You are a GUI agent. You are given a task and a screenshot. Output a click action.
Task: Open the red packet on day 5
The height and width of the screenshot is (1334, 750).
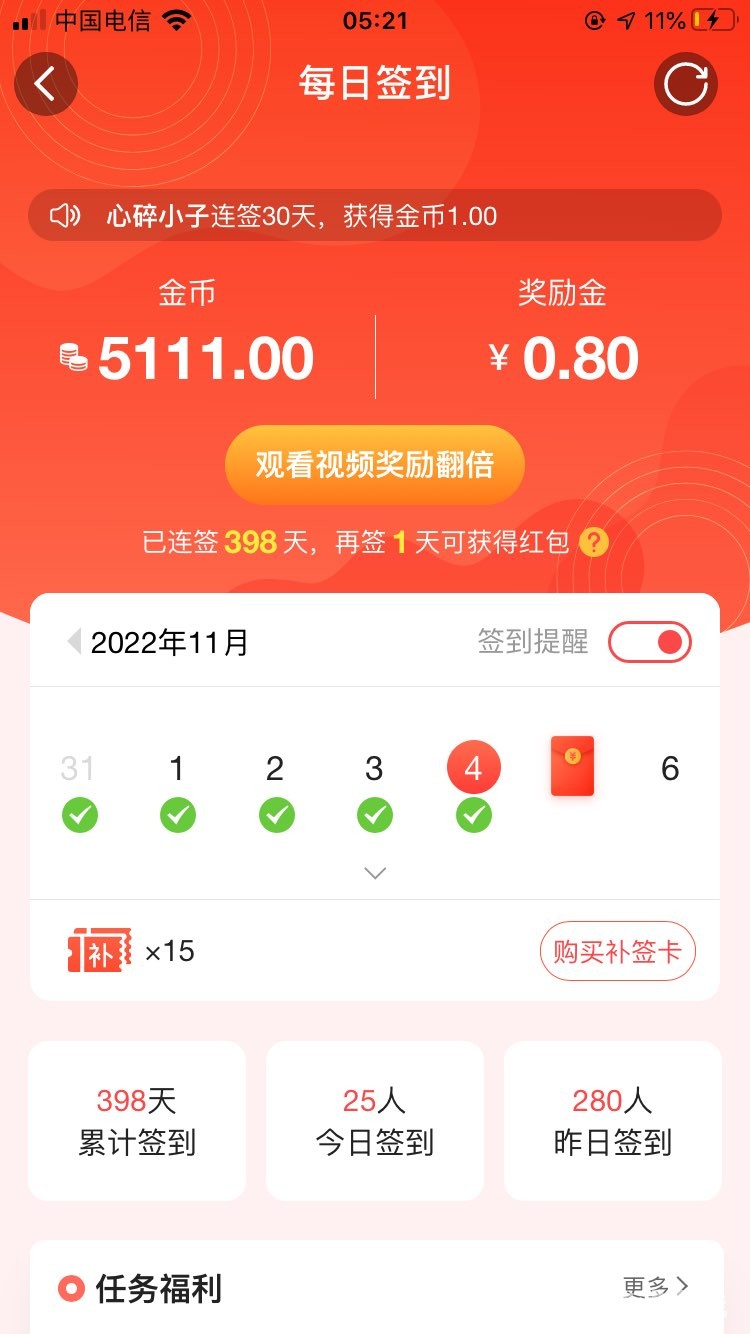pos(572,767)
